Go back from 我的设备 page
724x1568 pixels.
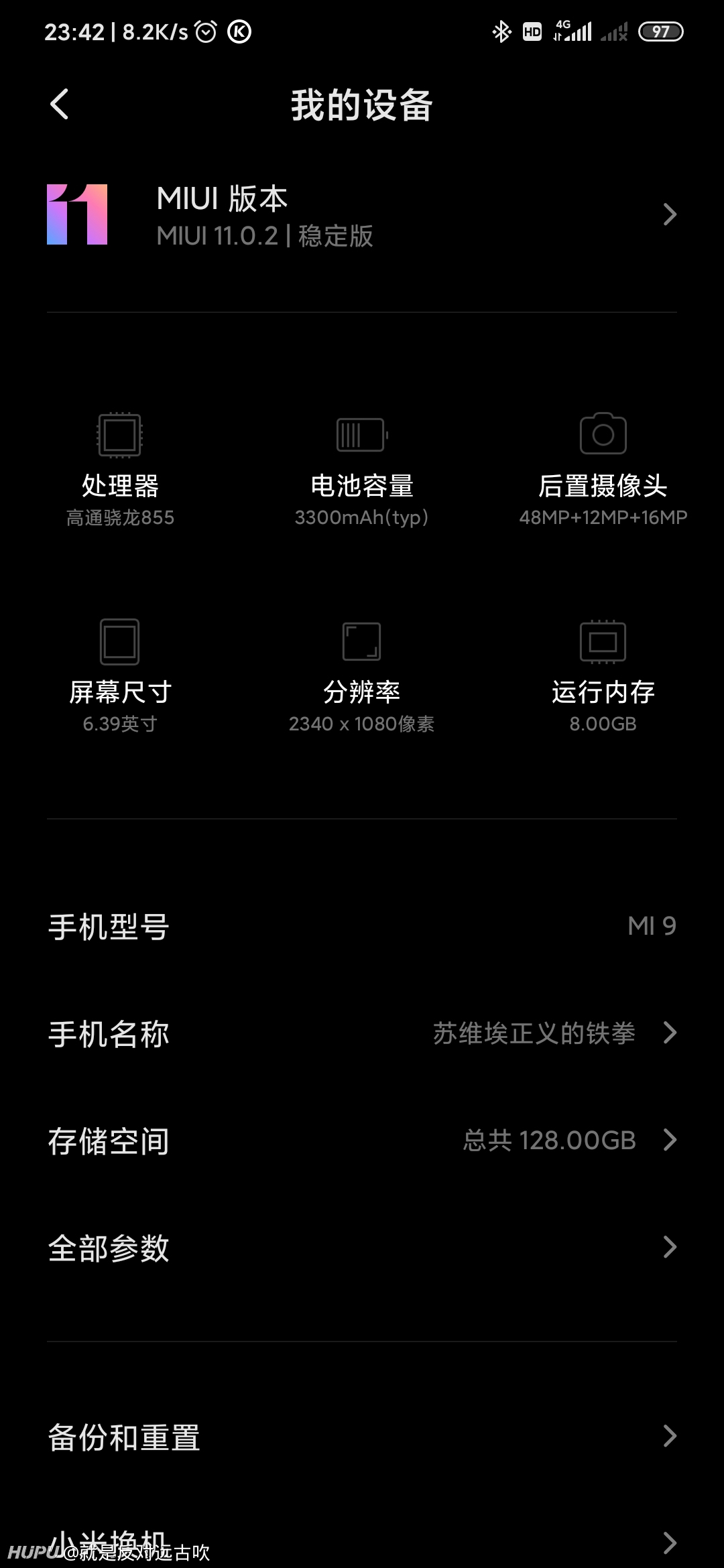point(60,105)
